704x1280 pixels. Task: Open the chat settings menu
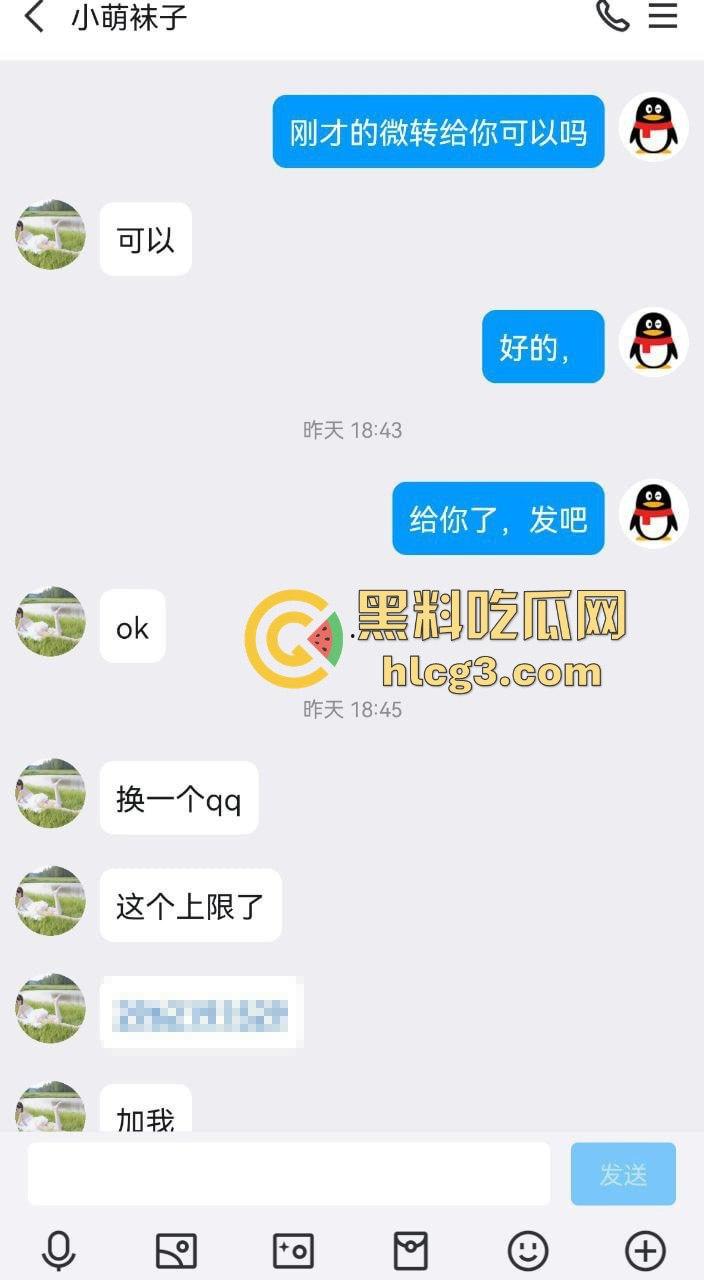pyautogui.click(x=663, y=16)
